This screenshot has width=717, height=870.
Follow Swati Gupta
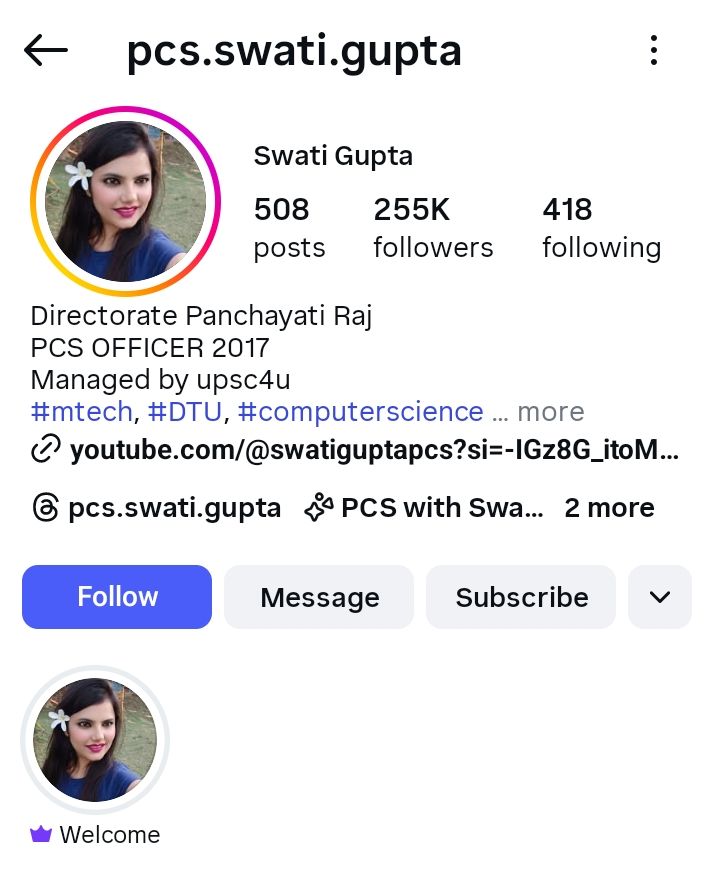[117, 597]
